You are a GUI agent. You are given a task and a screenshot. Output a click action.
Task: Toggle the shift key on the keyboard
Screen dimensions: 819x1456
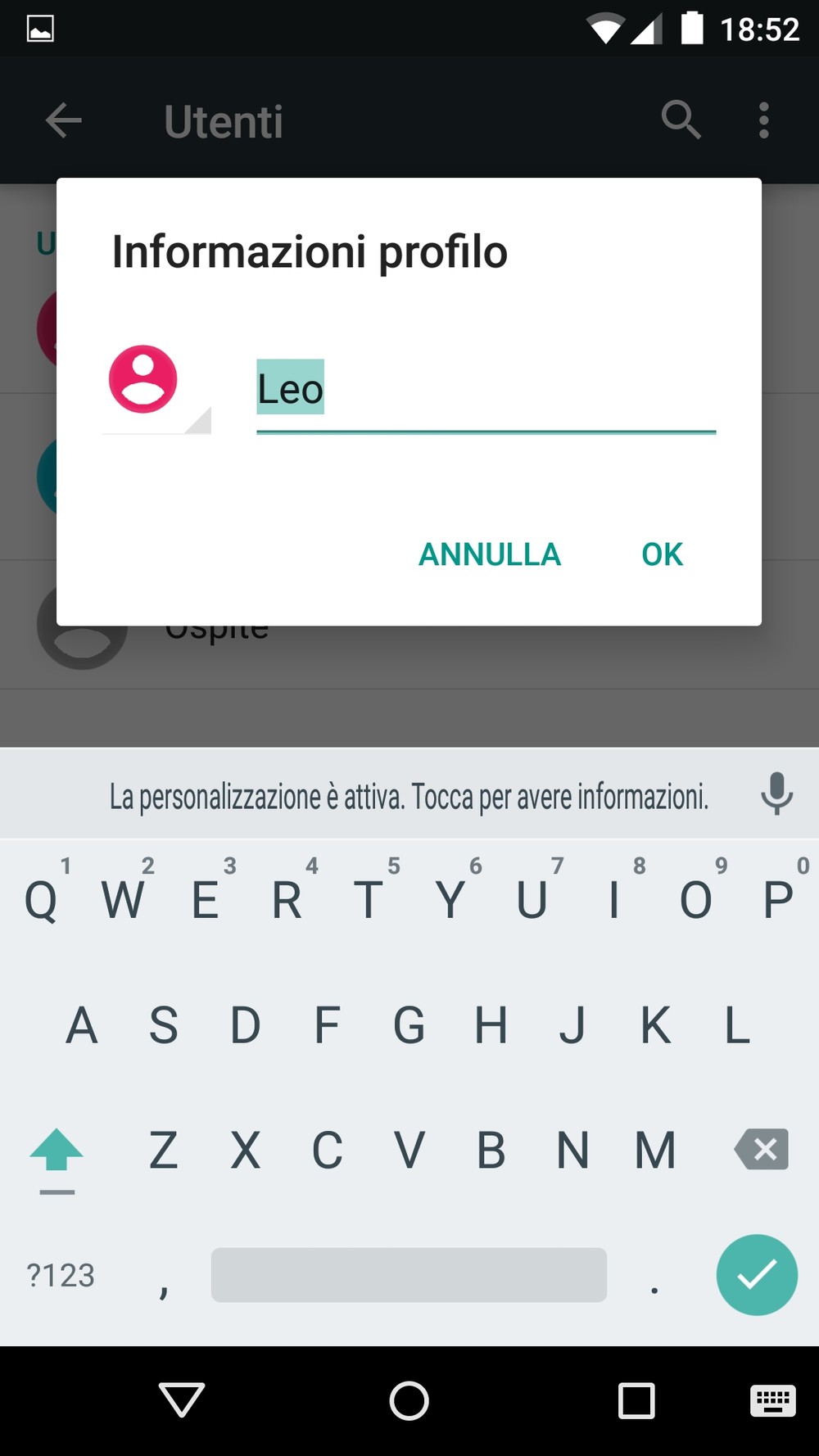pos(57,1156)
